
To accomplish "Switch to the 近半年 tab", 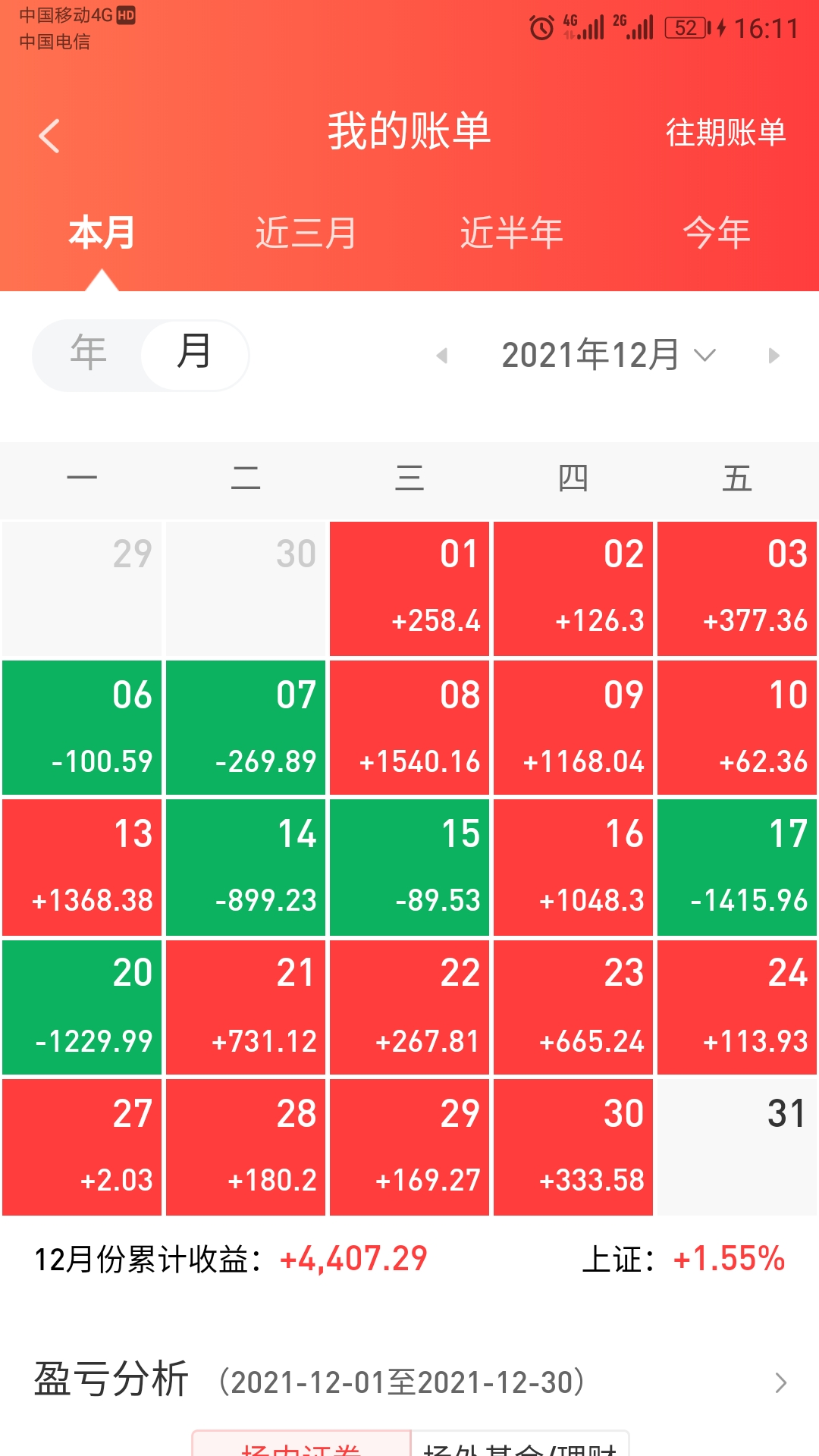I will (511, 233).
